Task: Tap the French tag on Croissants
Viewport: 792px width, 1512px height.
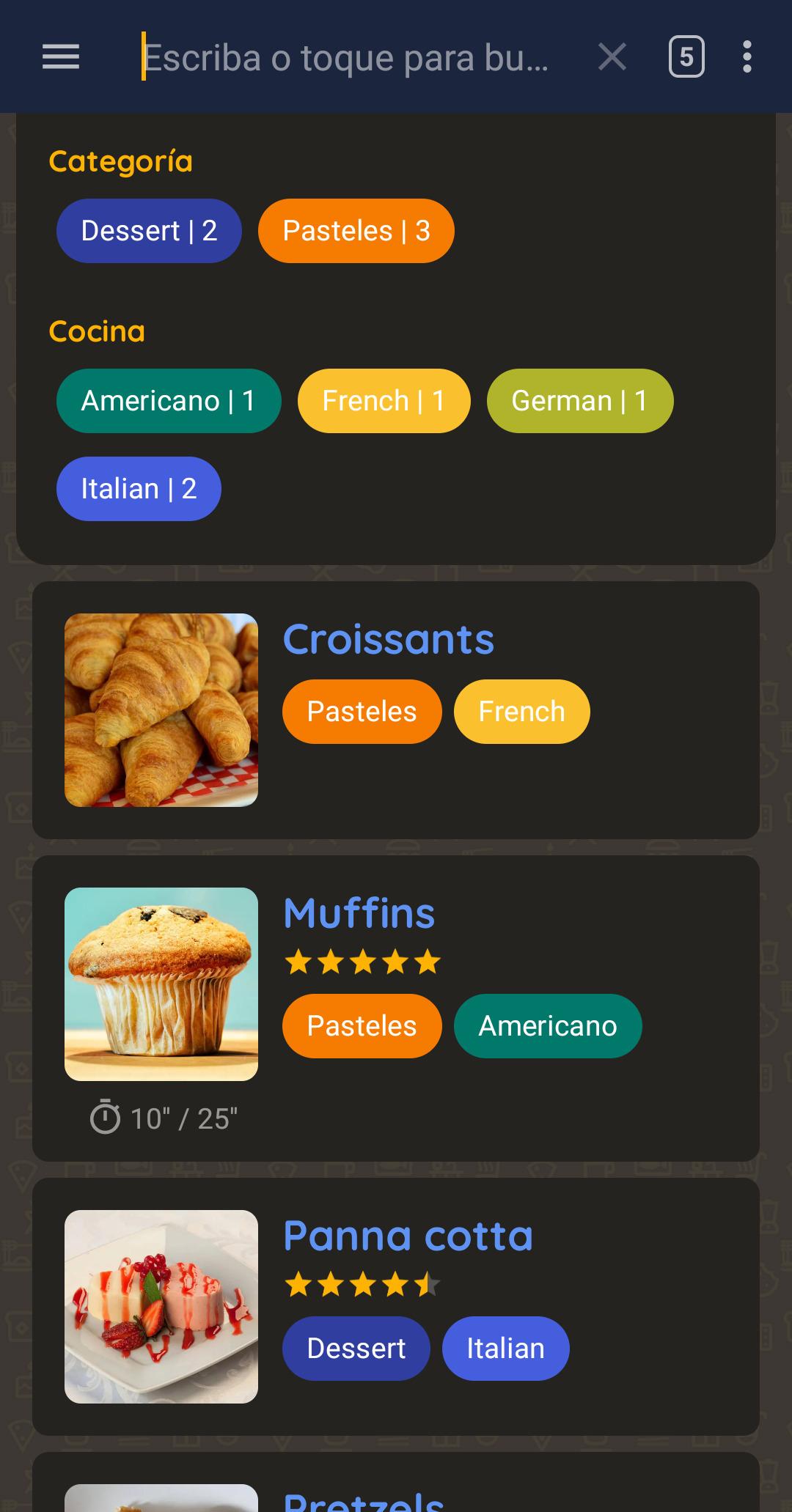Action: (x=521, y=712)
